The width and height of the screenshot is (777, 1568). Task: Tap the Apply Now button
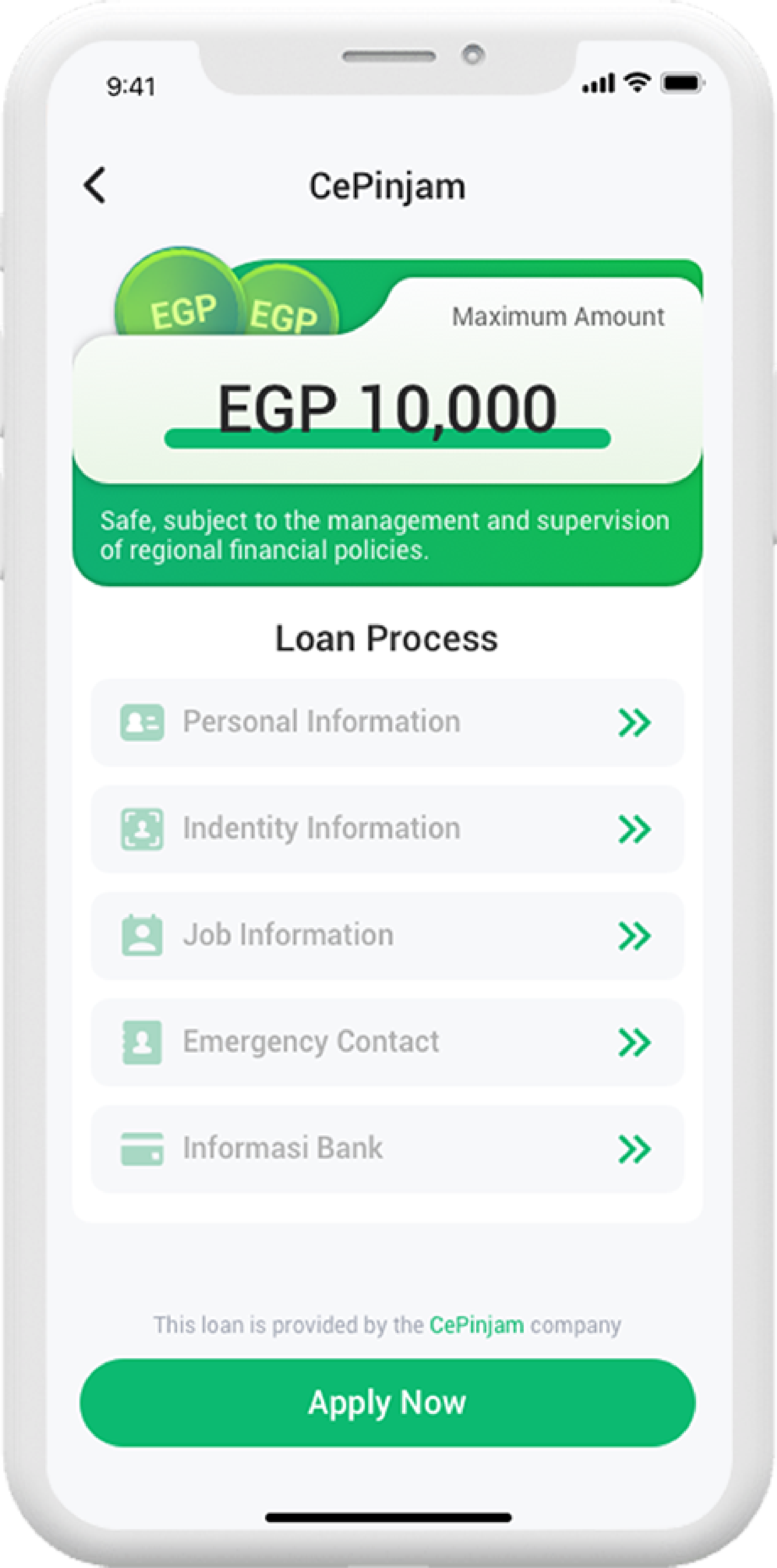tap(387, 1403)
